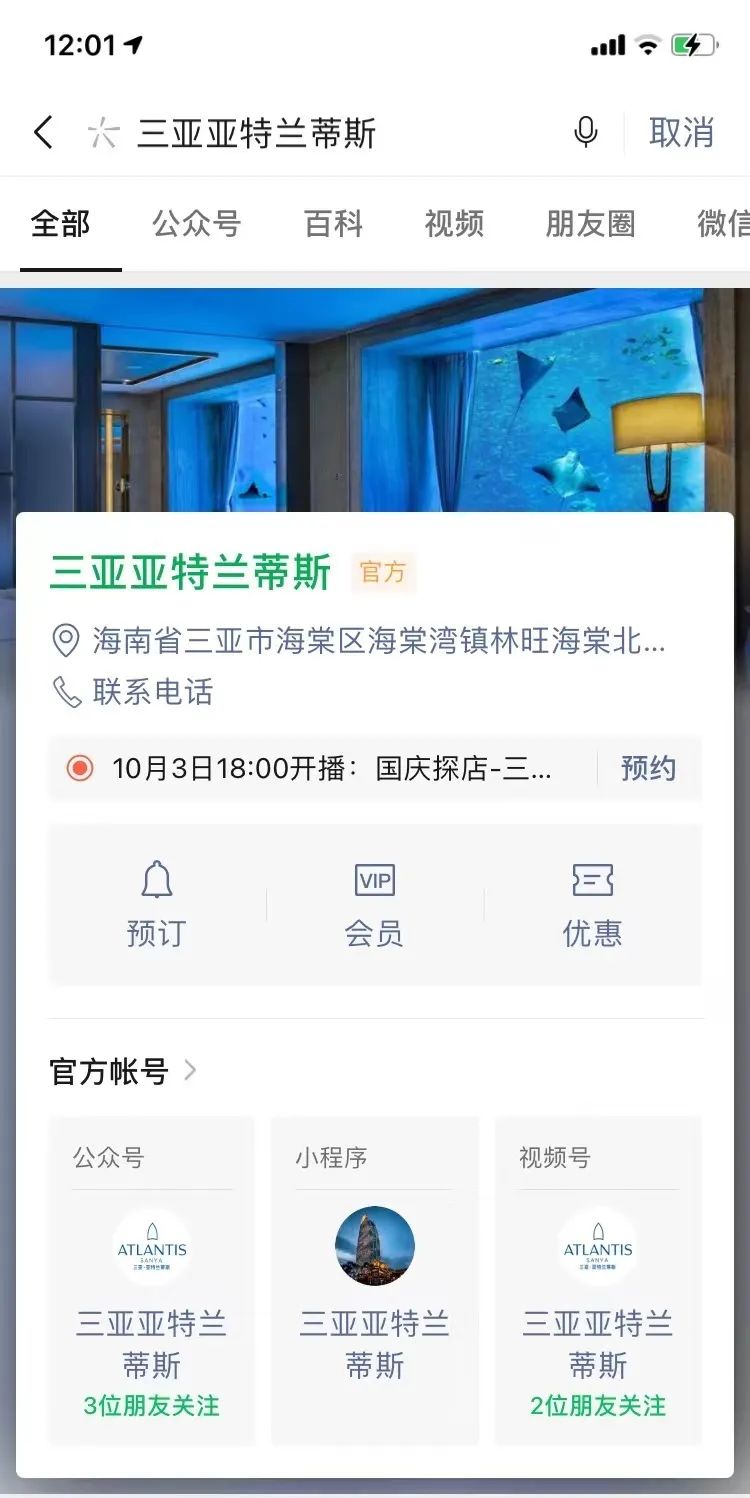
Task: Go back with the top-left arrow
Action: point(43,132)
